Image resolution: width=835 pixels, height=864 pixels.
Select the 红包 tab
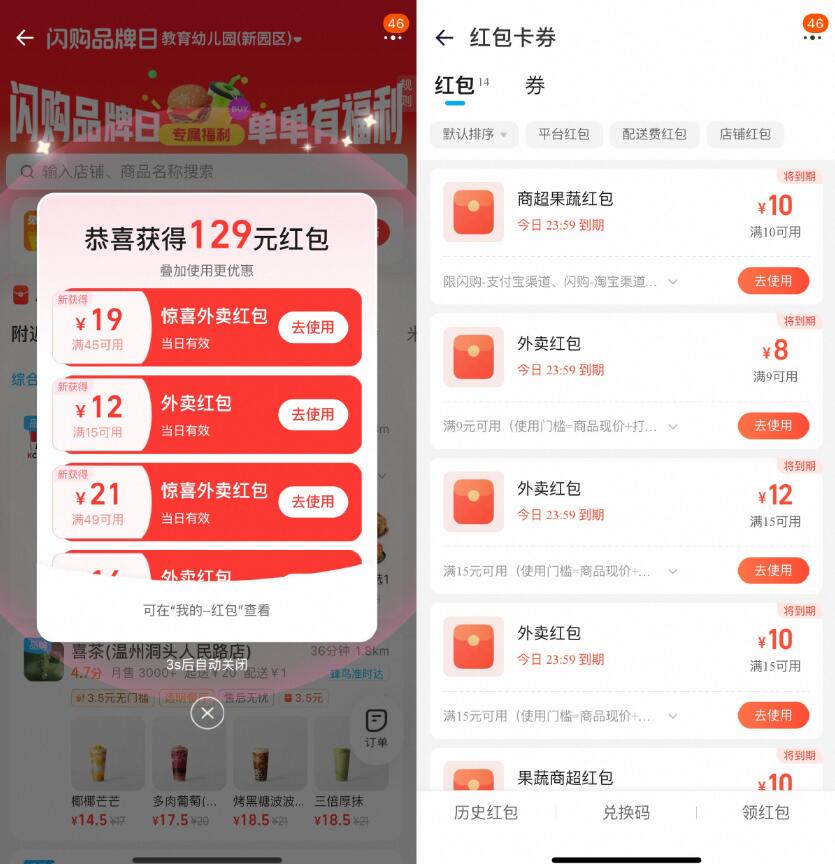coord(455,86)
